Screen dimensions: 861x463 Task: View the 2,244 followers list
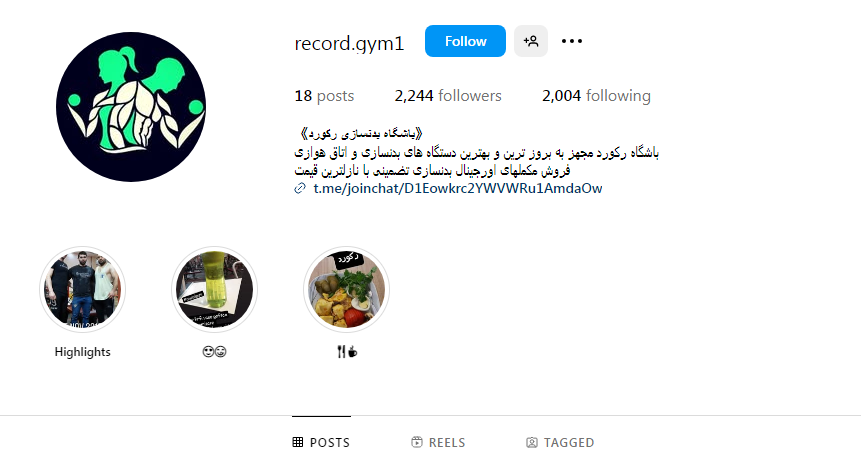coord(448,96)
